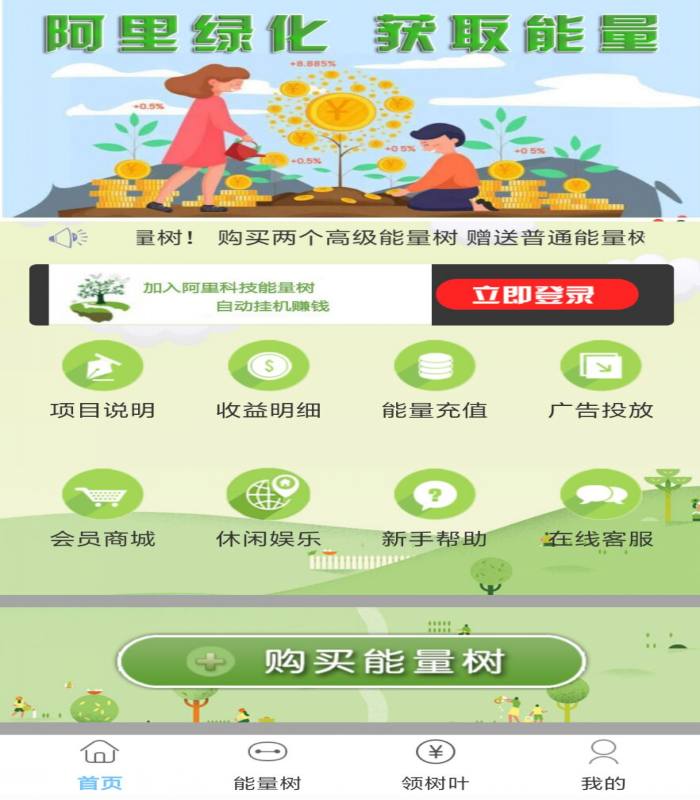700x800 pixels.
Task: Open the 阿里绿化 top banner
Action: tap(350, 110)
